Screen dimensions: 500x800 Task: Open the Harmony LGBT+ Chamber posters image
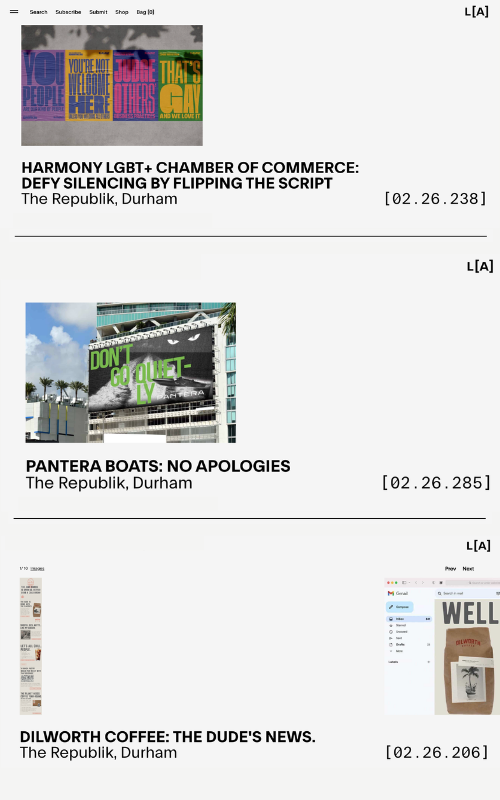tap(112, 85)
